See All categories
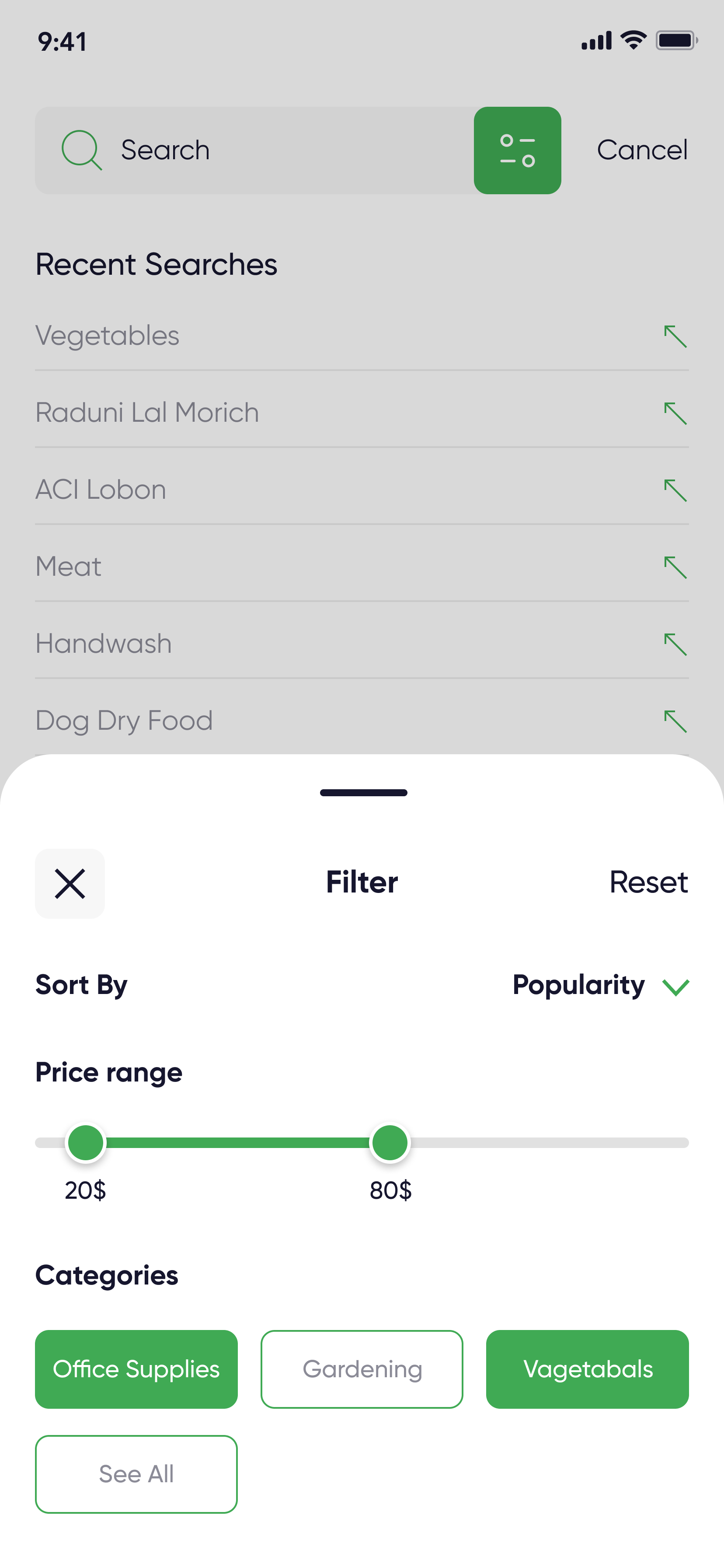 (136, 1473)
